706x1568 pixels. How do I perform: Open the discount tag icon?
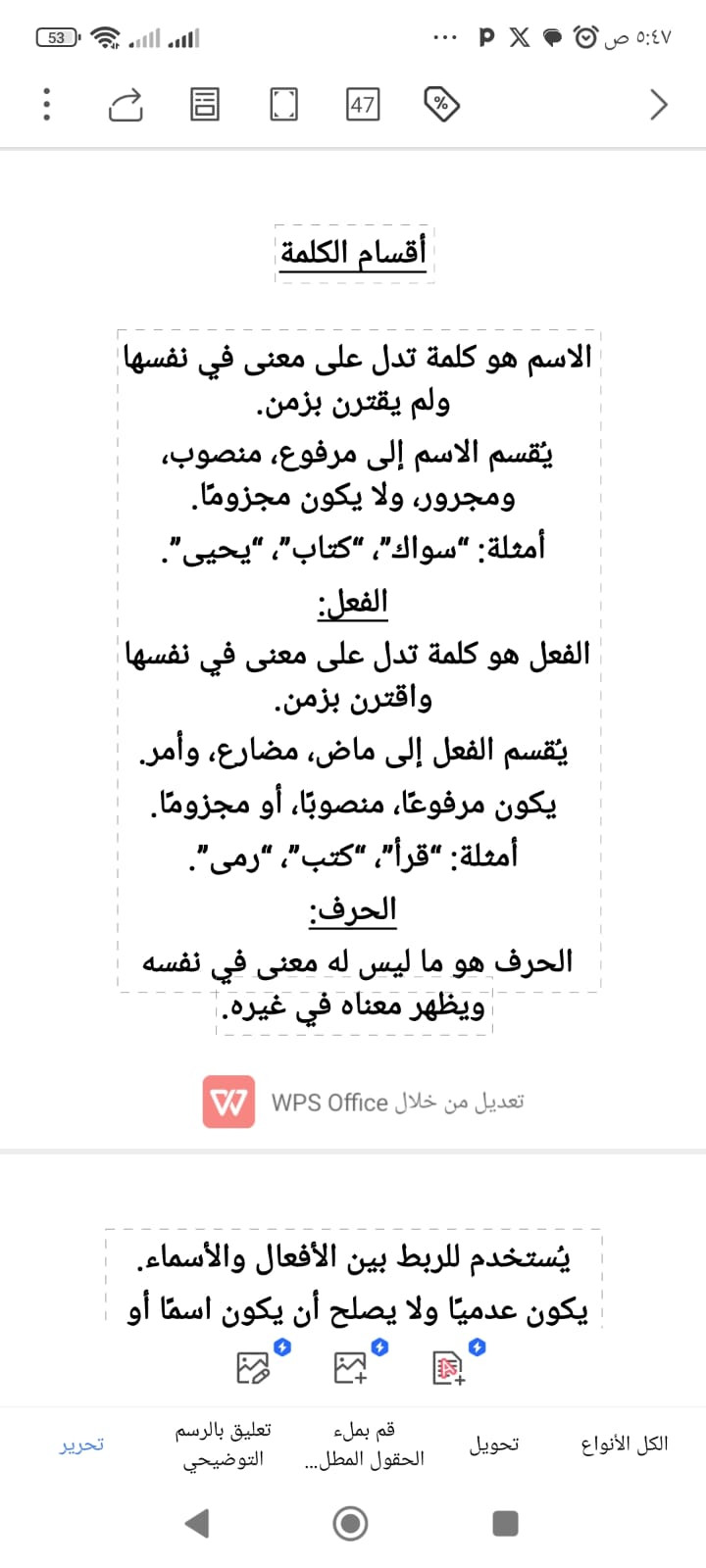pyautogui.click(x=441, y=104)
